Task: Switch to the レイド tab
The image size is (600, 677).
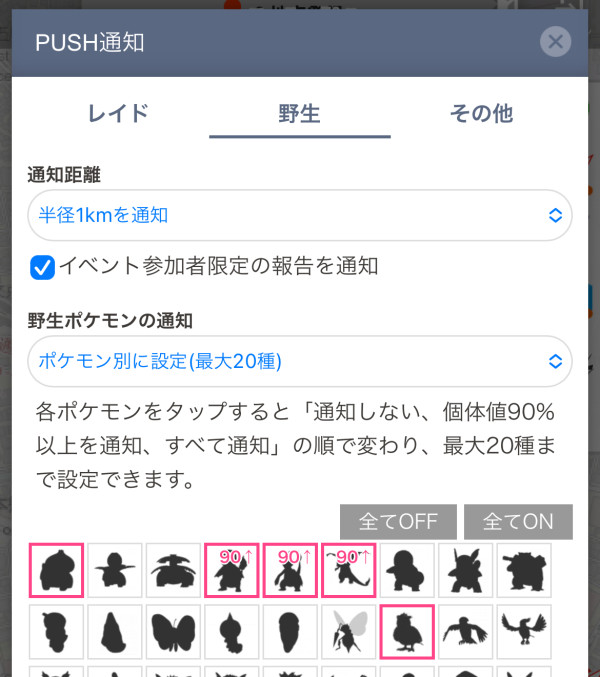Action: [118, 113]
